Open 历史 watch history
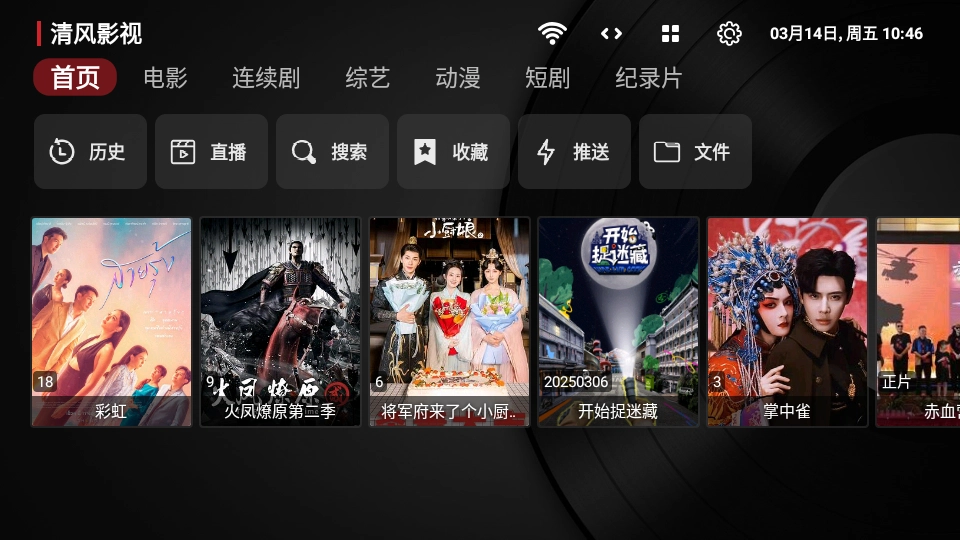Image resolution: width=960 pixels, height=540 pixels. pyautogui.click(x=90, y=152)
